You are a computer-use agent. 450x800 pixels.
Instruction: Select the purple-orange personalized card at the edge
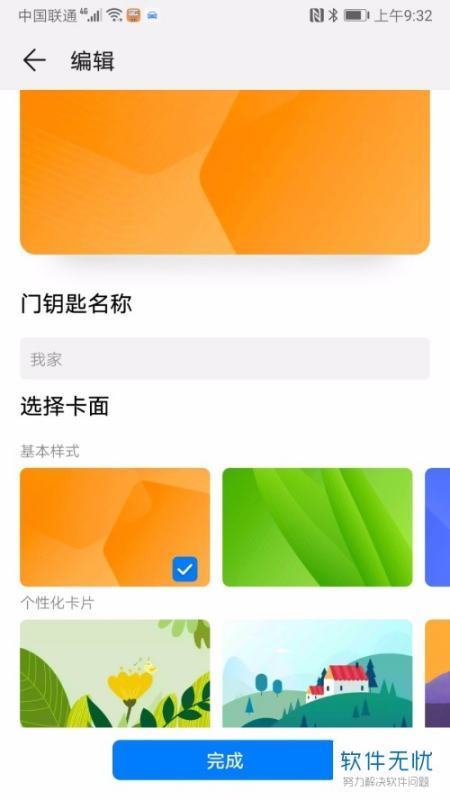click(437, 673)
